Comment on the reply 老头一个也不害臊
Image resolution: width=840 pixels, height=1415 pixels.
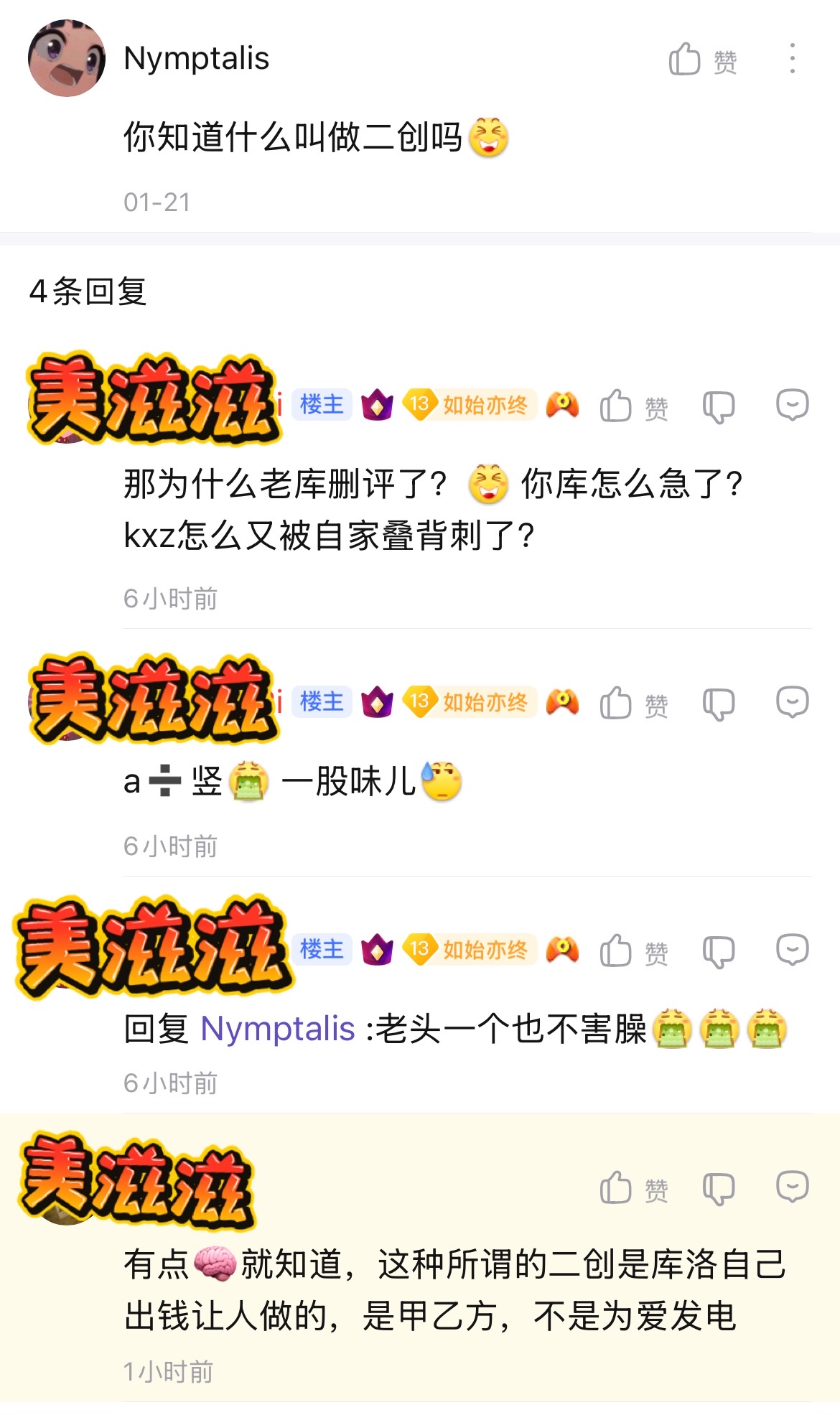pos(792,950)
